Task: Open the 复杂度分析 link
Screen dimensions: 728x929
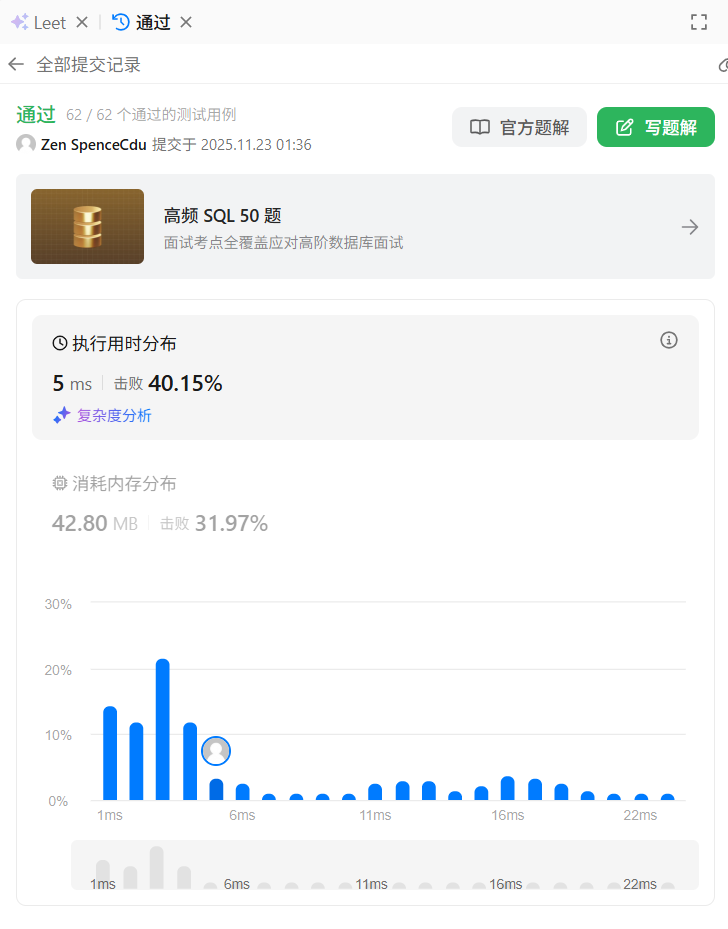Action: tap(110, 415)
